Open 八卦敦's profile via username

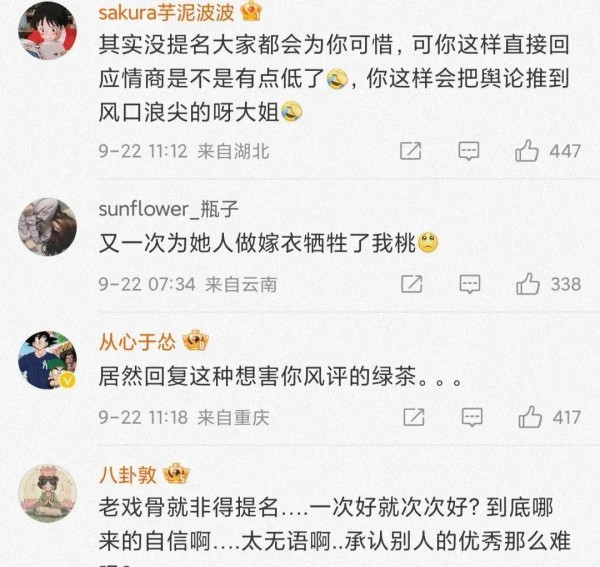[x=126, y=473]
